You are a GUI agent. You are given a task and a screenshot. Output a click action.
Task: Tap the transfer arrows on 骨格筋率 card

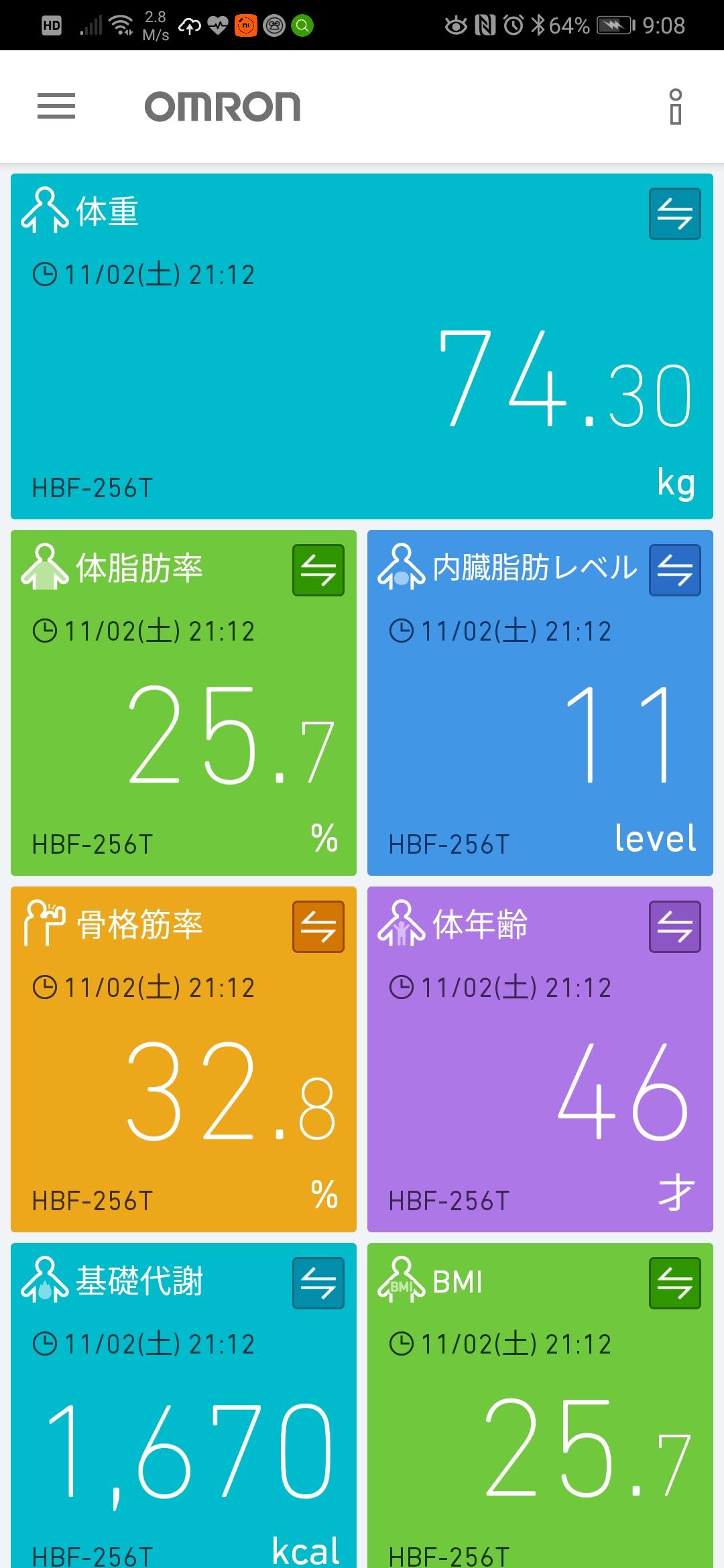click(x=318, y=927)
